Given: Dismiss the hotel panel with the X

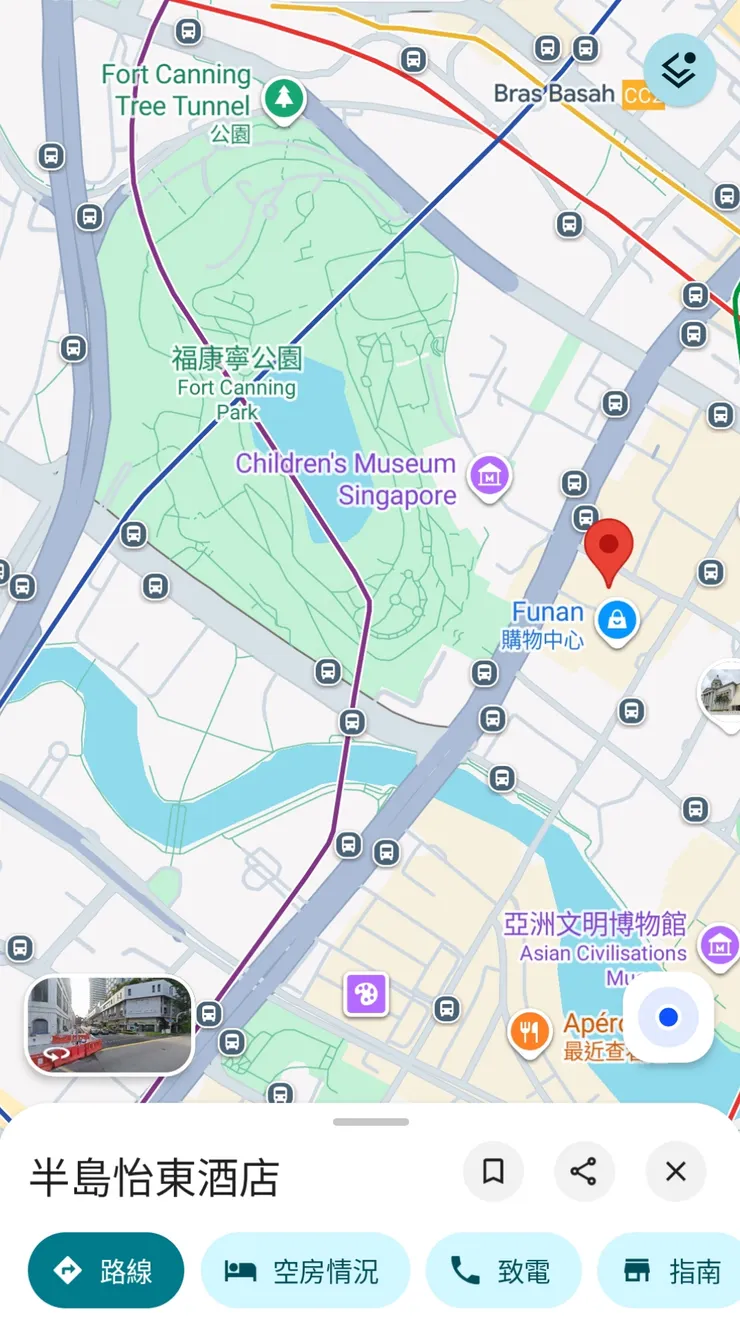Looking at the screenshot, I should pyautogui.click(x=675, y=1172).
